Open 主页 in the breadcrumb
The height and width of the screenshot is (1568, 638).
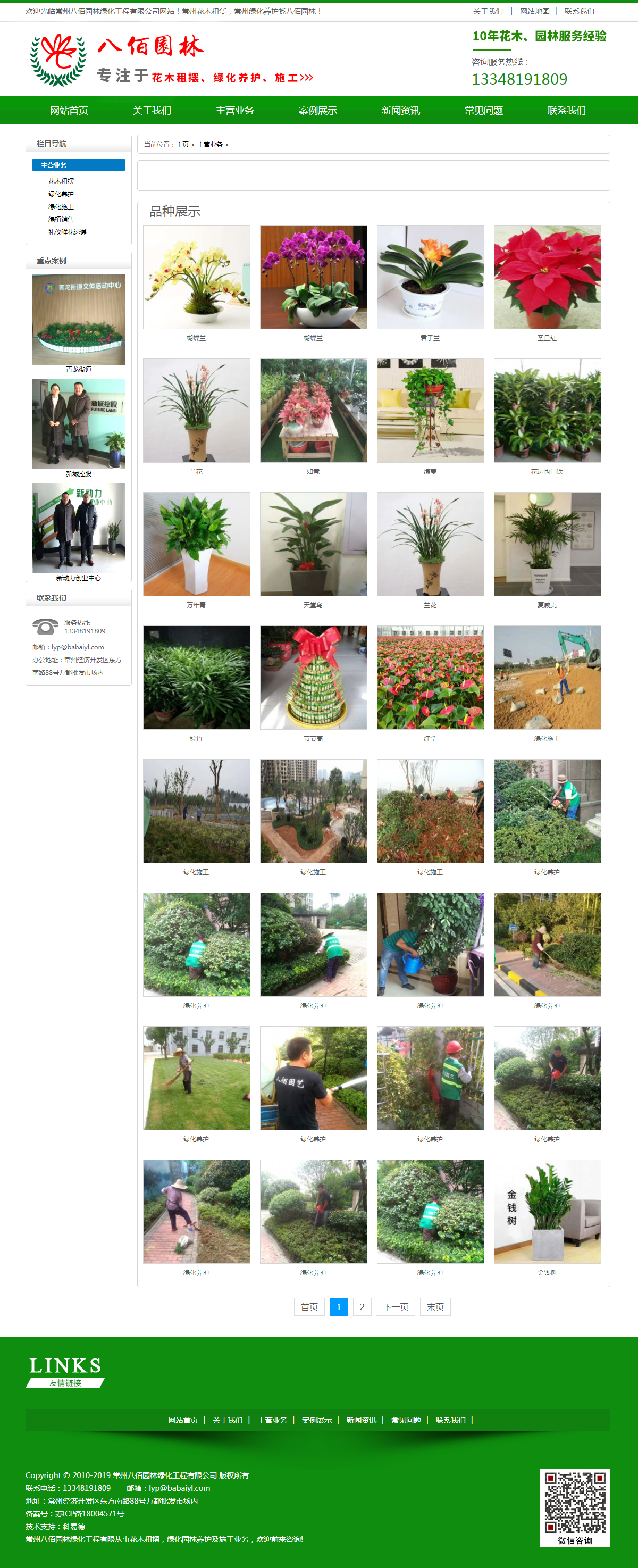[182, 144]
